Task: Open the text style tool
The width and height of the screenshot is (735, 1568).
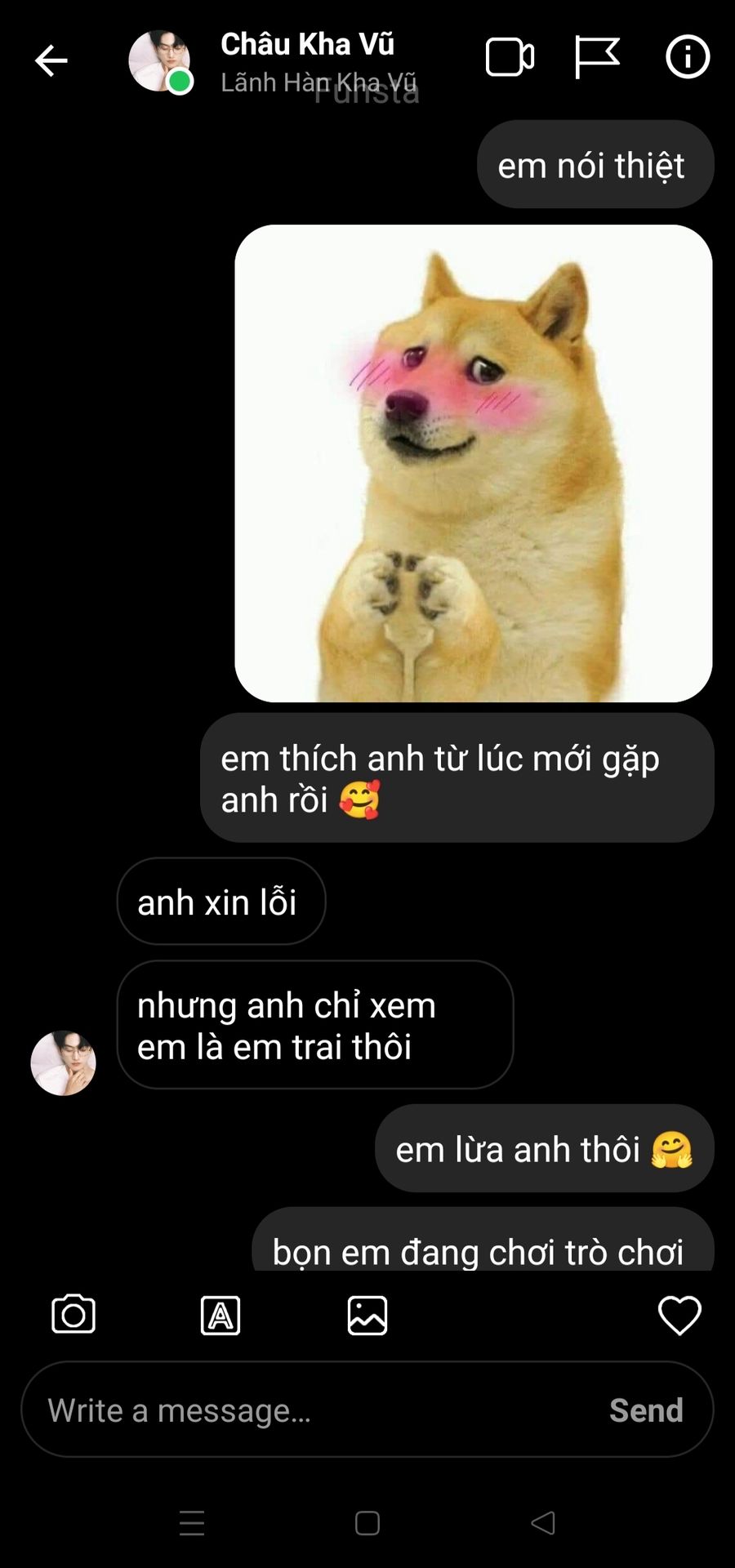Action: [x=220, y=1315]
